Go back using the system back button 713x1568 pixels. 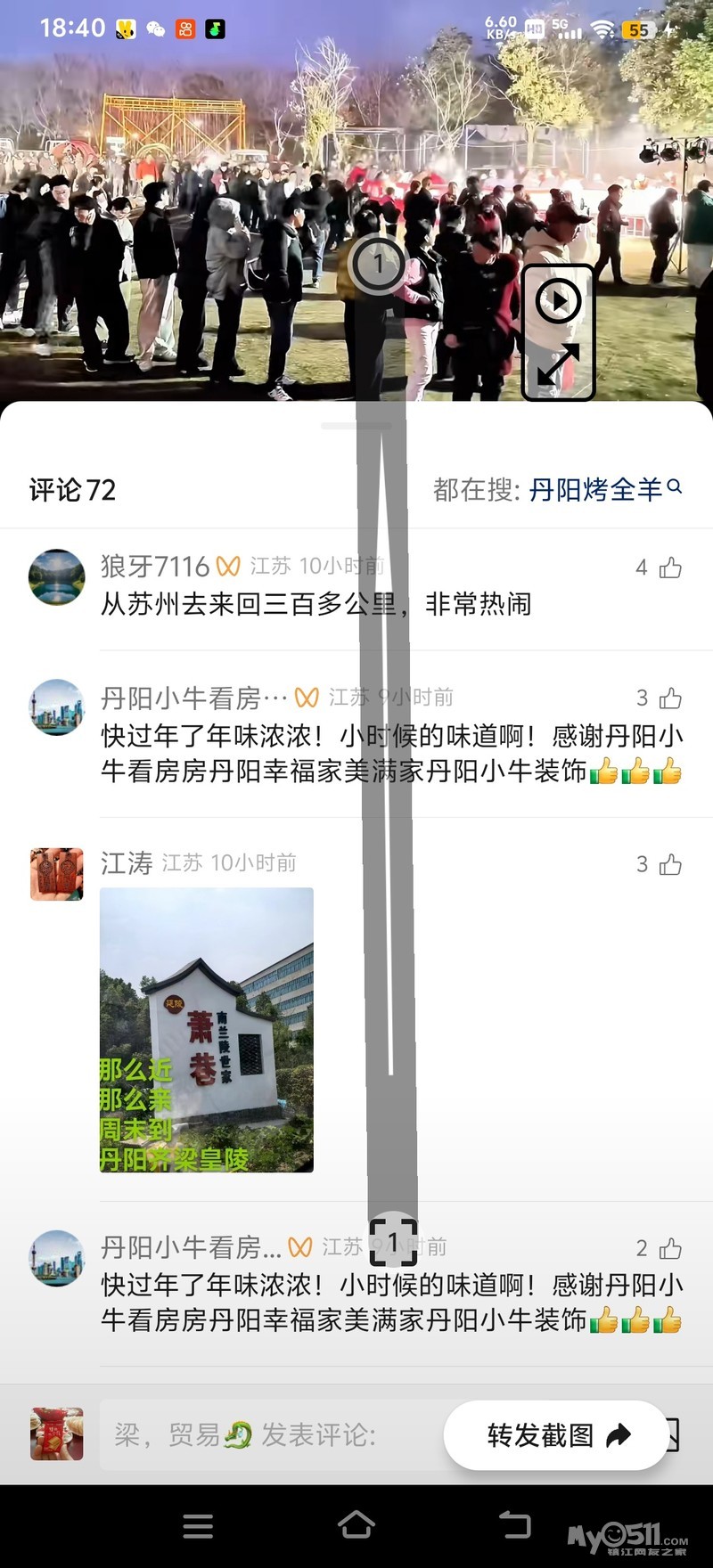pyautogui.click(x=515, y=1525)
